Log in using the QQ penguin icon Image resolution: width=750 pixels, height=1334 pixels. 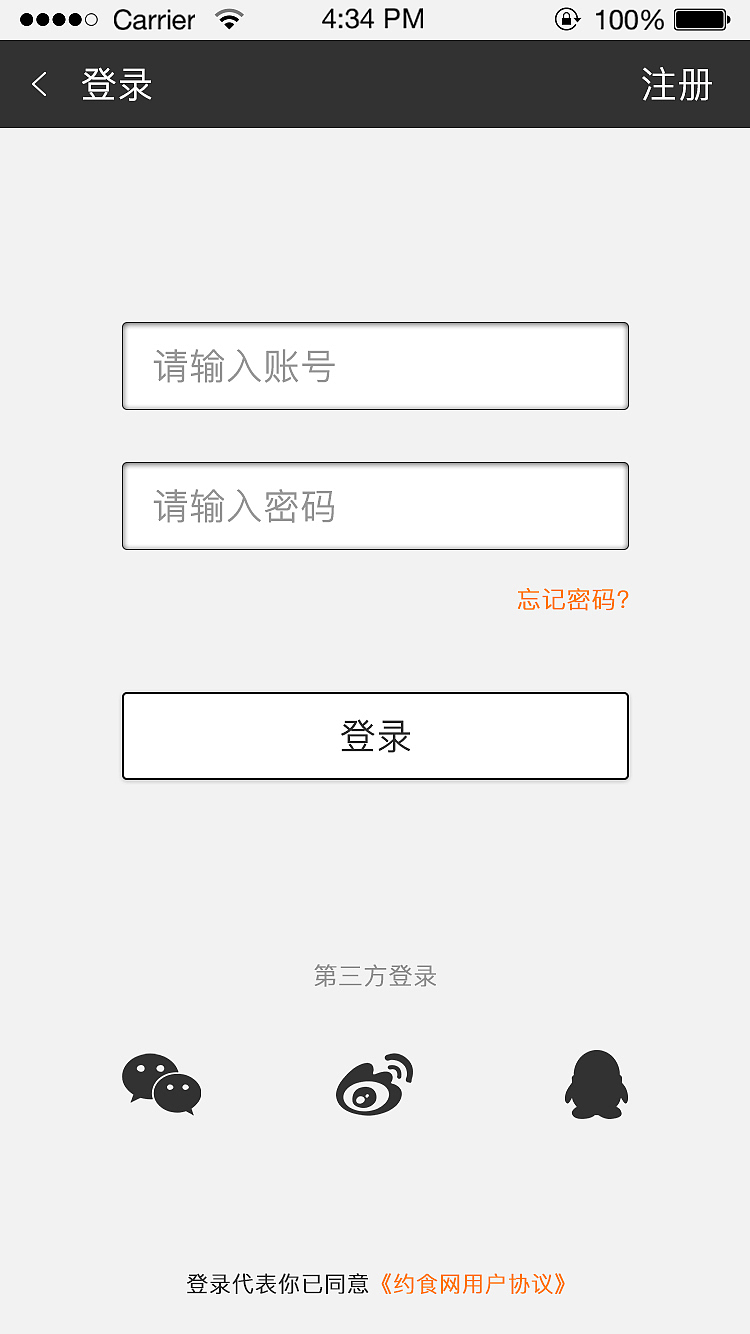pos(596,1085)
